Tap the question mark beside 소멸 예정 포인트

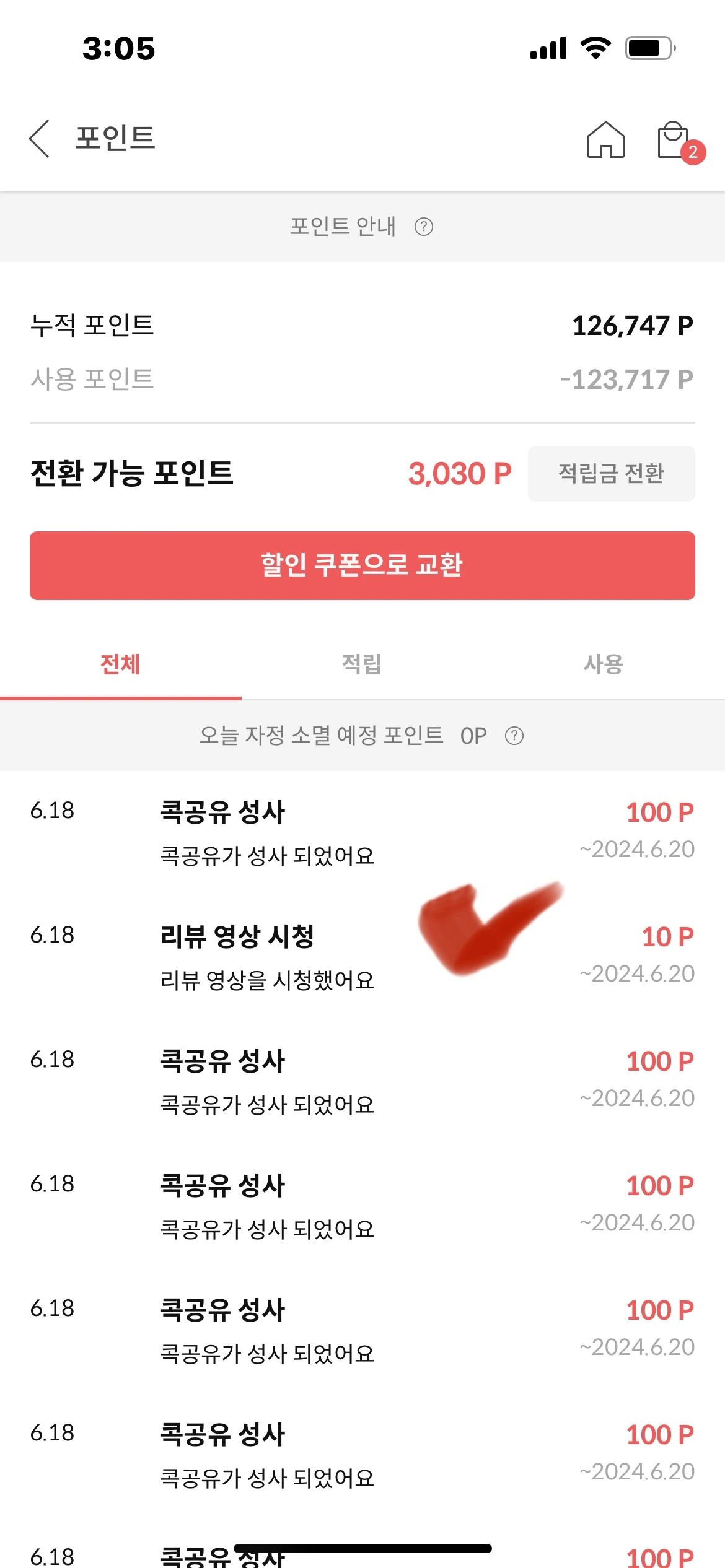coord(516,736)
